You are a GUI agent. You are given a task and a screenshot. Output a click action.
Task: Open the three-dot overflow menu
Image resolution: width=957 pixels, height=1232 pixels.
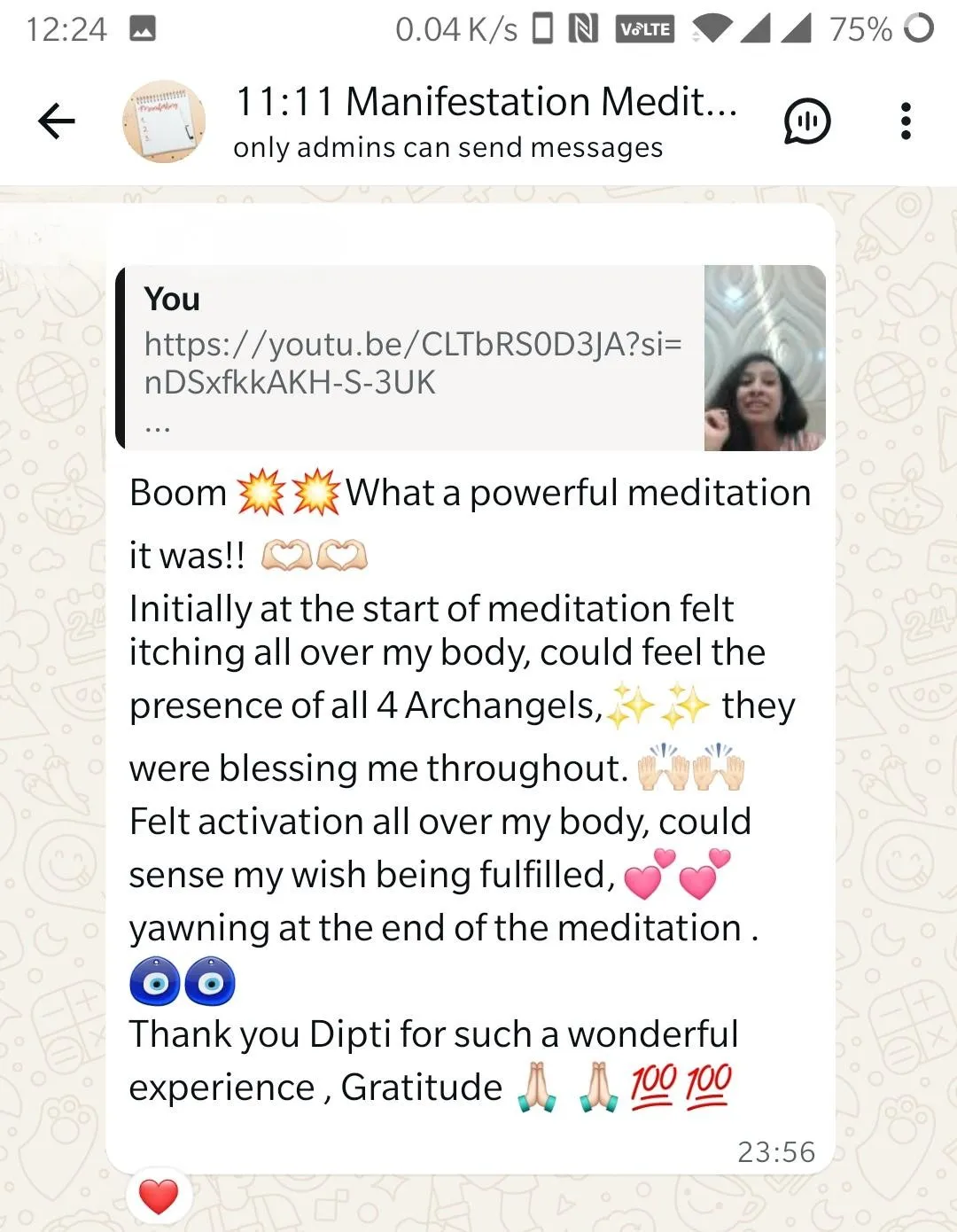click(x=905, y=121)
